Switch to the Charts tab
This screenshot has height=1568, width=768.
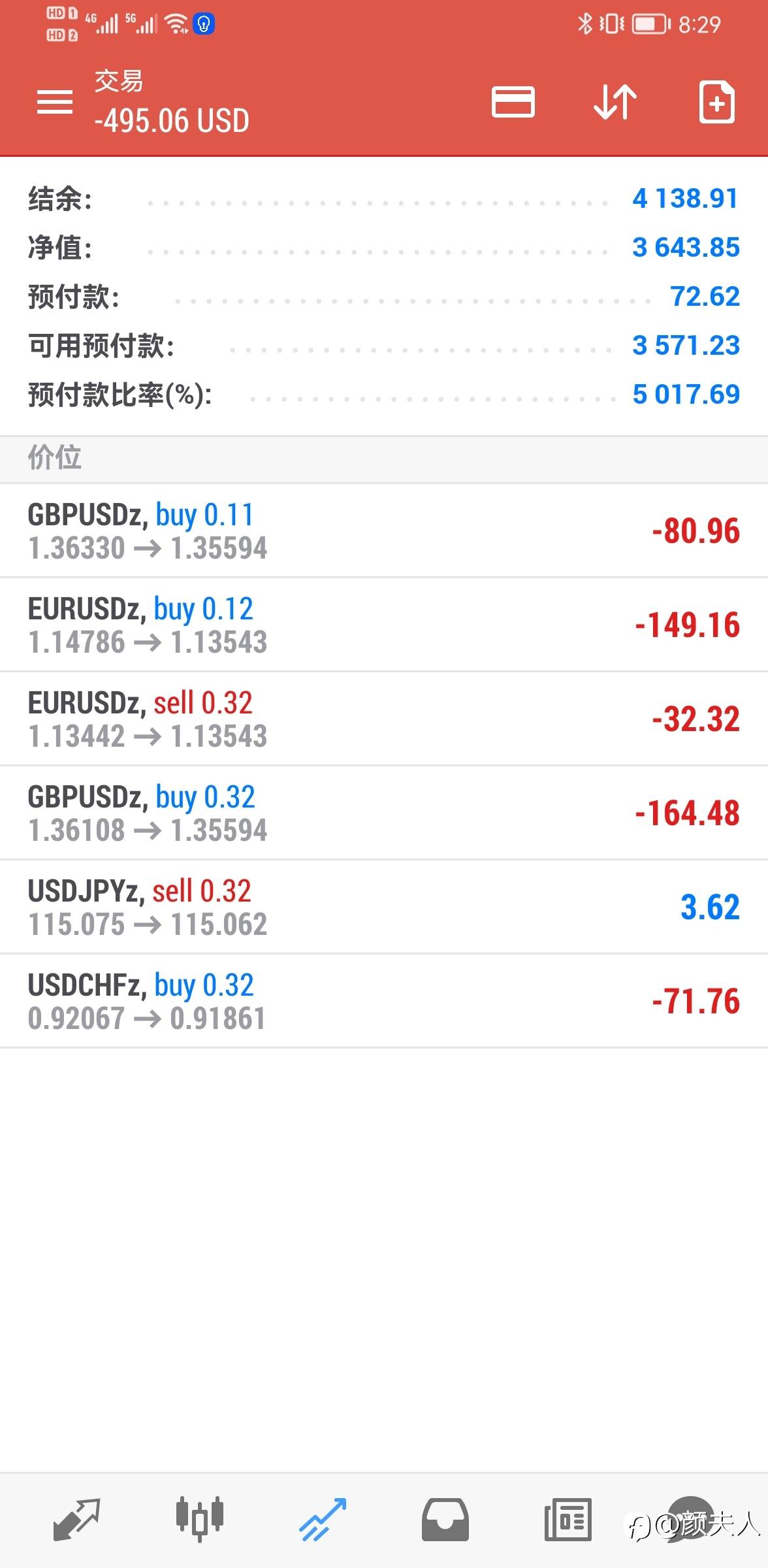pyautogui.click(x=199, y=1519)
